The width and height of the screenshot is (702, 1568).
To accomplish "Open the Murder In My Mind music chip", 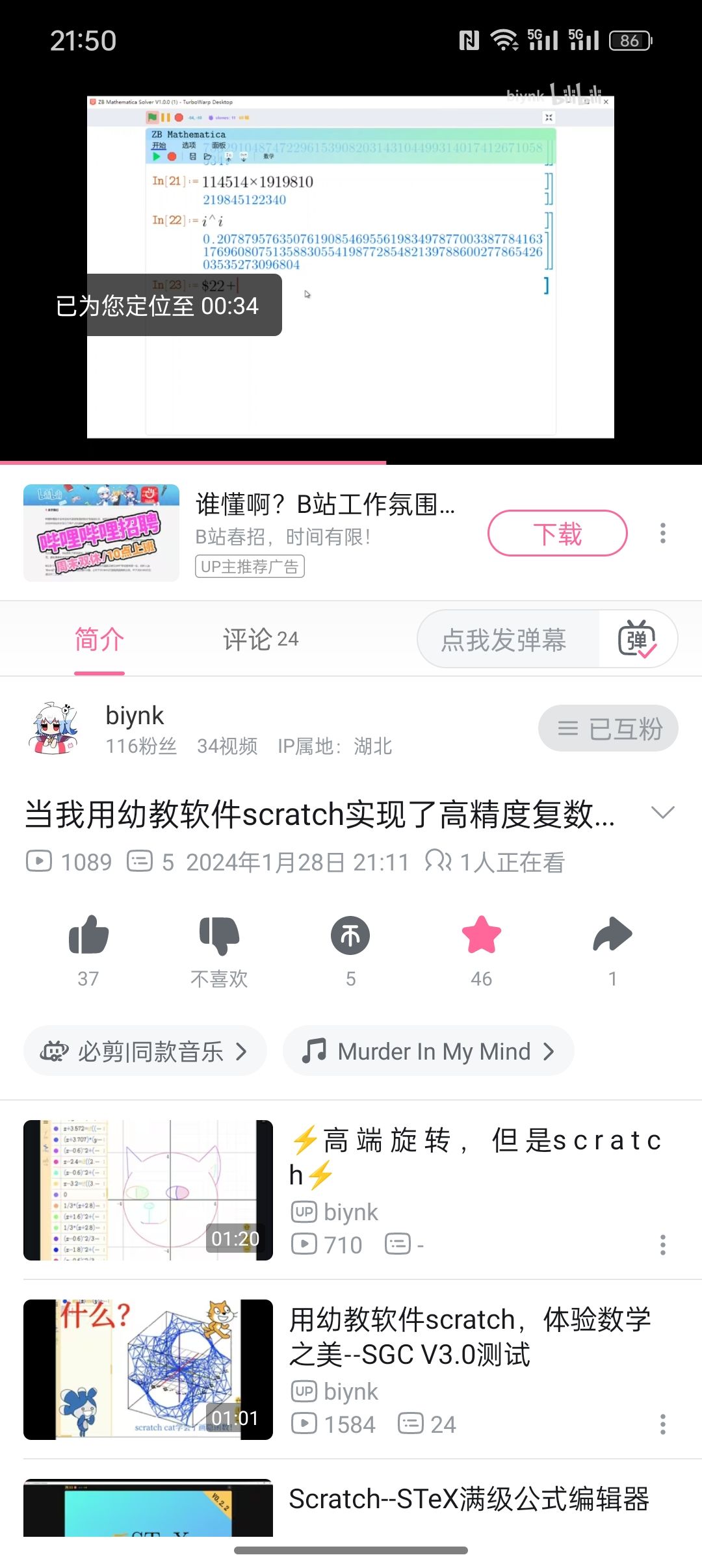I will (x=428, y=1051).
